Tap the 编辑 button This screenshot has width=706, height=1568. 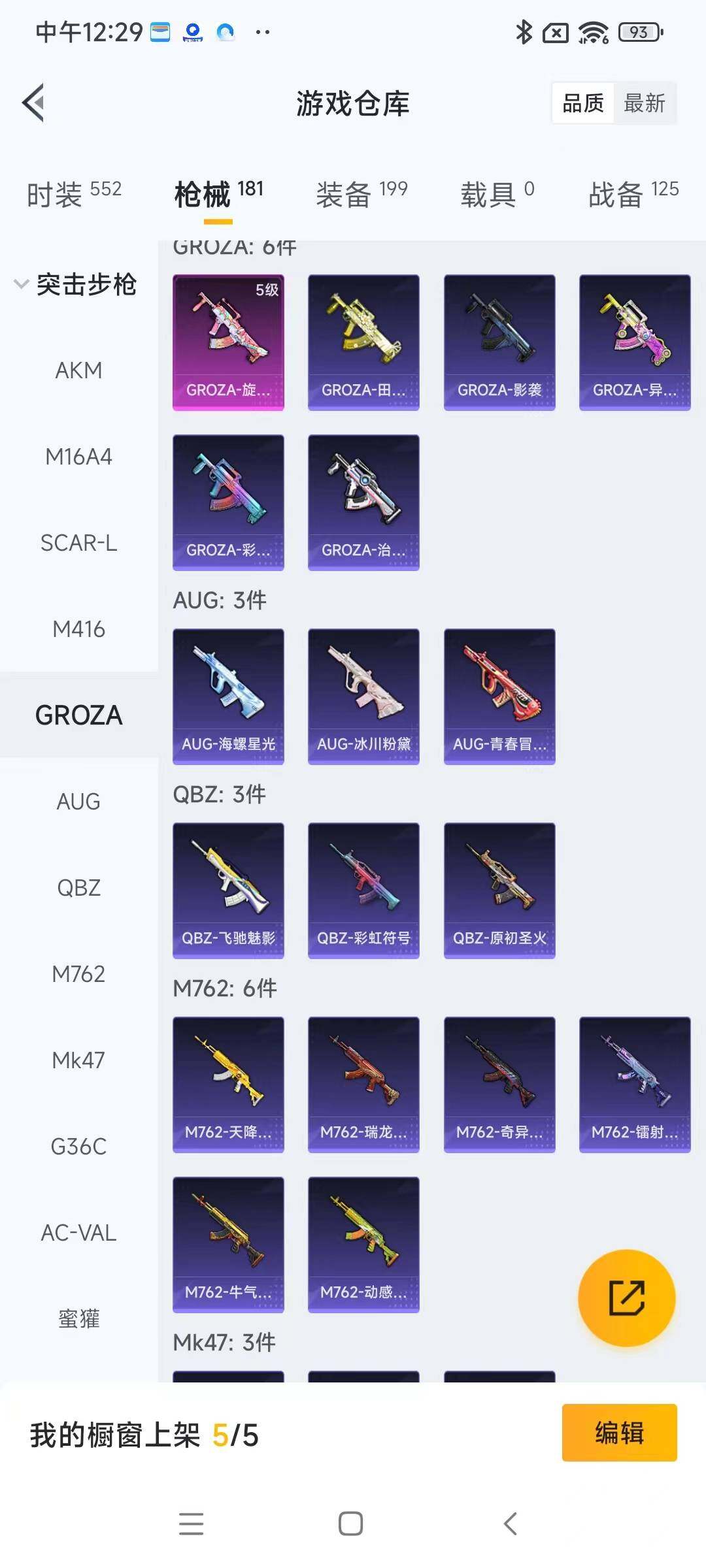pyautogui.click(x=619, y=1432)
